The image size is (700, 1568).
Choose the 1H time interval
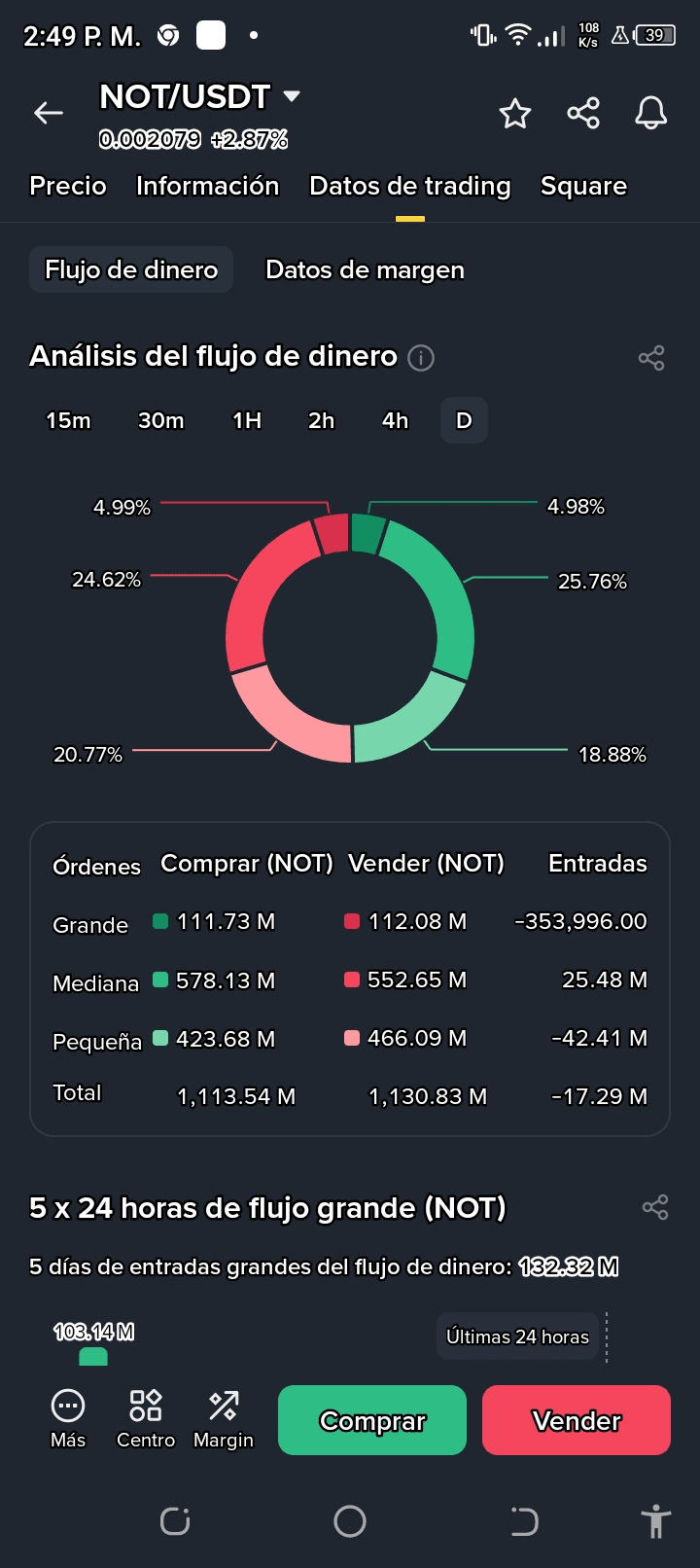coord(247,420)
